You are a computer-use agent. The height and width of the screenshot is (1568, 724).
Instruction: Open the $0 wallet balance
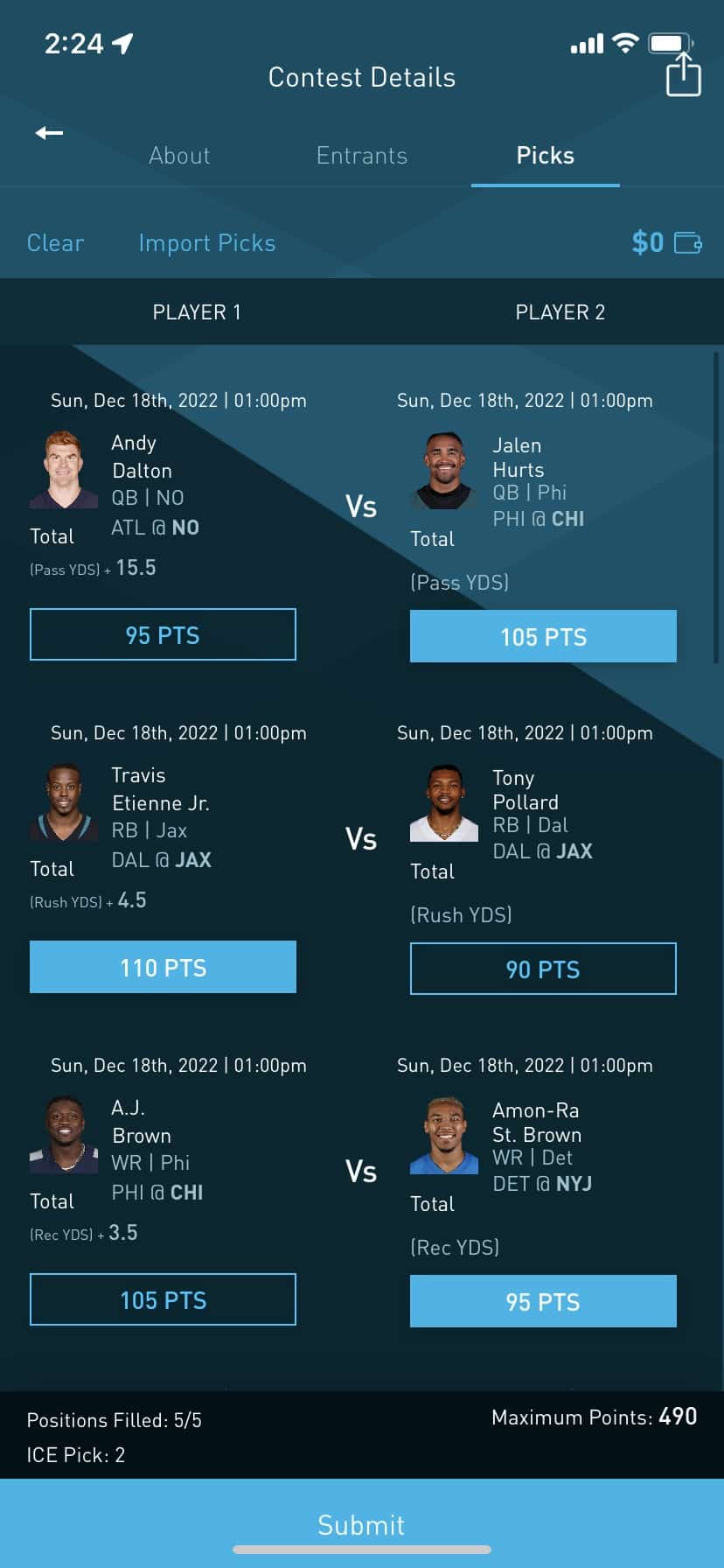pos(666,242)
